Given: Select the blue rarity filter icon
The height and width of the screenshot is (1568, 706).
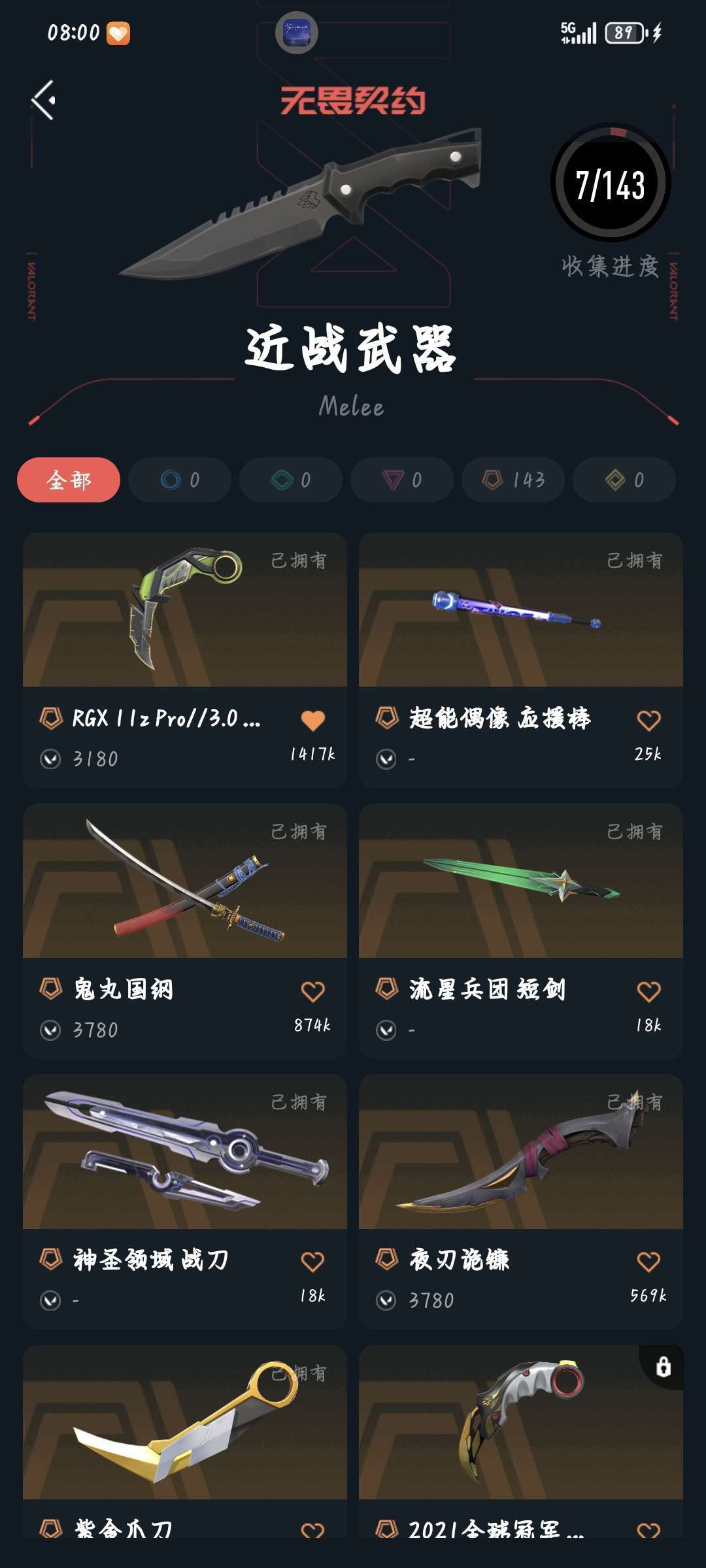Looking at the screenshot, I should click(169, 480).
